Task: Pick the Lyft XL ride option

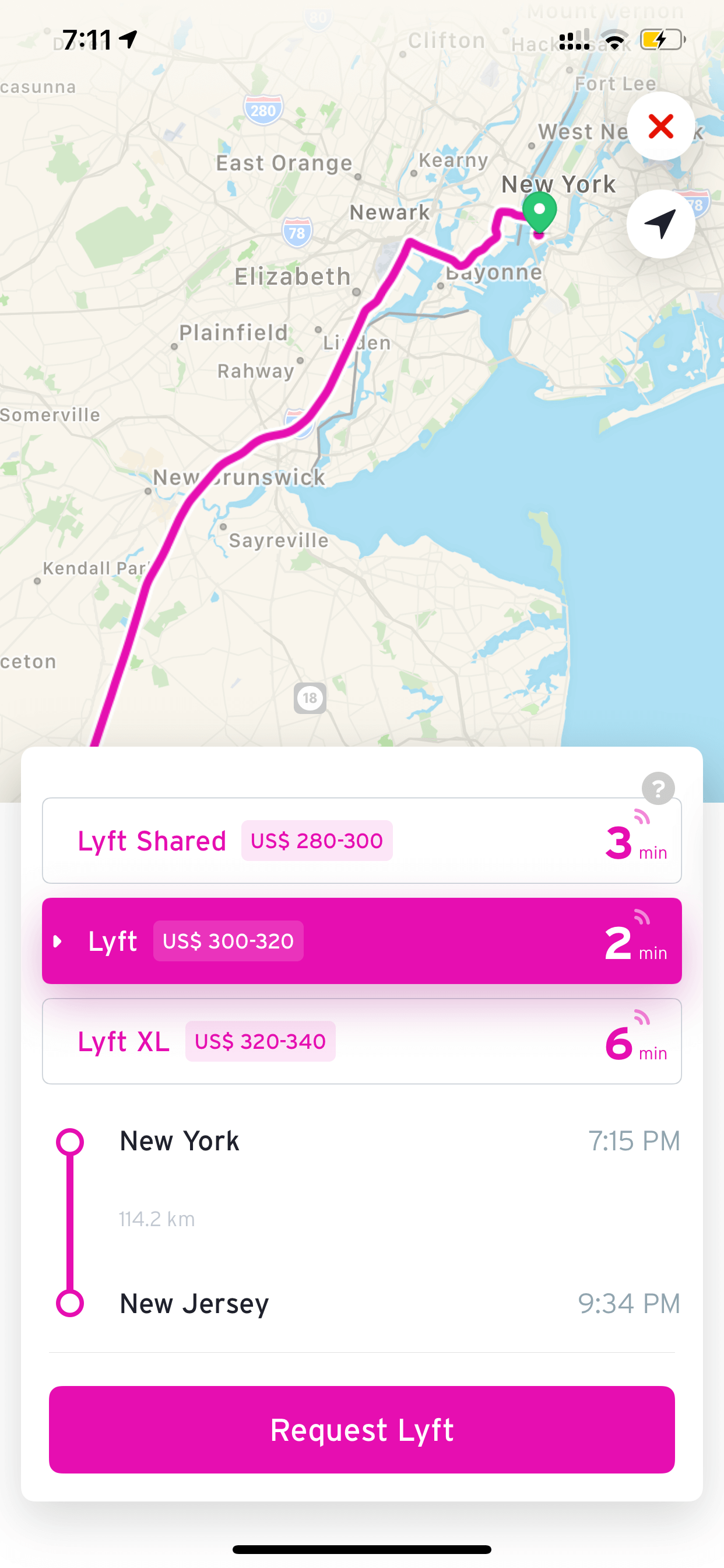Action: [362, 1041]
